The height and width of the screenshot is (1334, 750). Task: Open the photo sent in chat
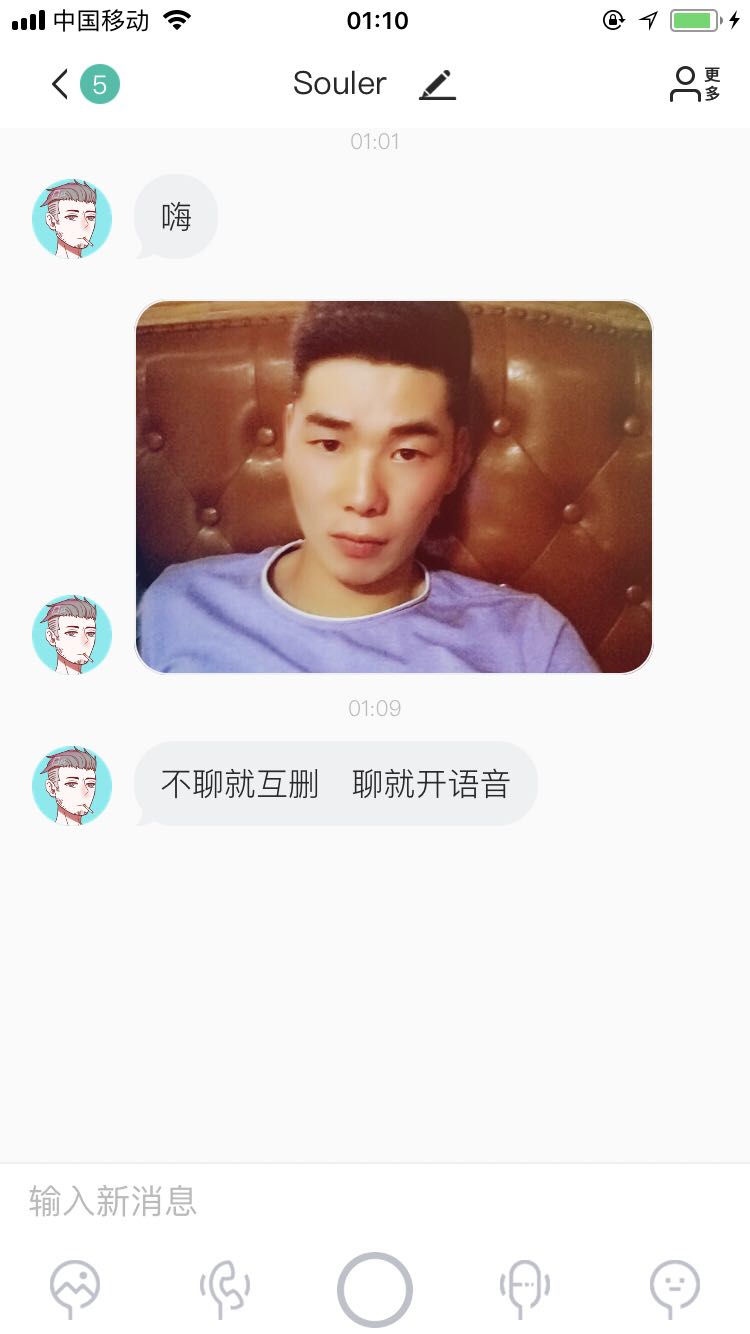394,487
